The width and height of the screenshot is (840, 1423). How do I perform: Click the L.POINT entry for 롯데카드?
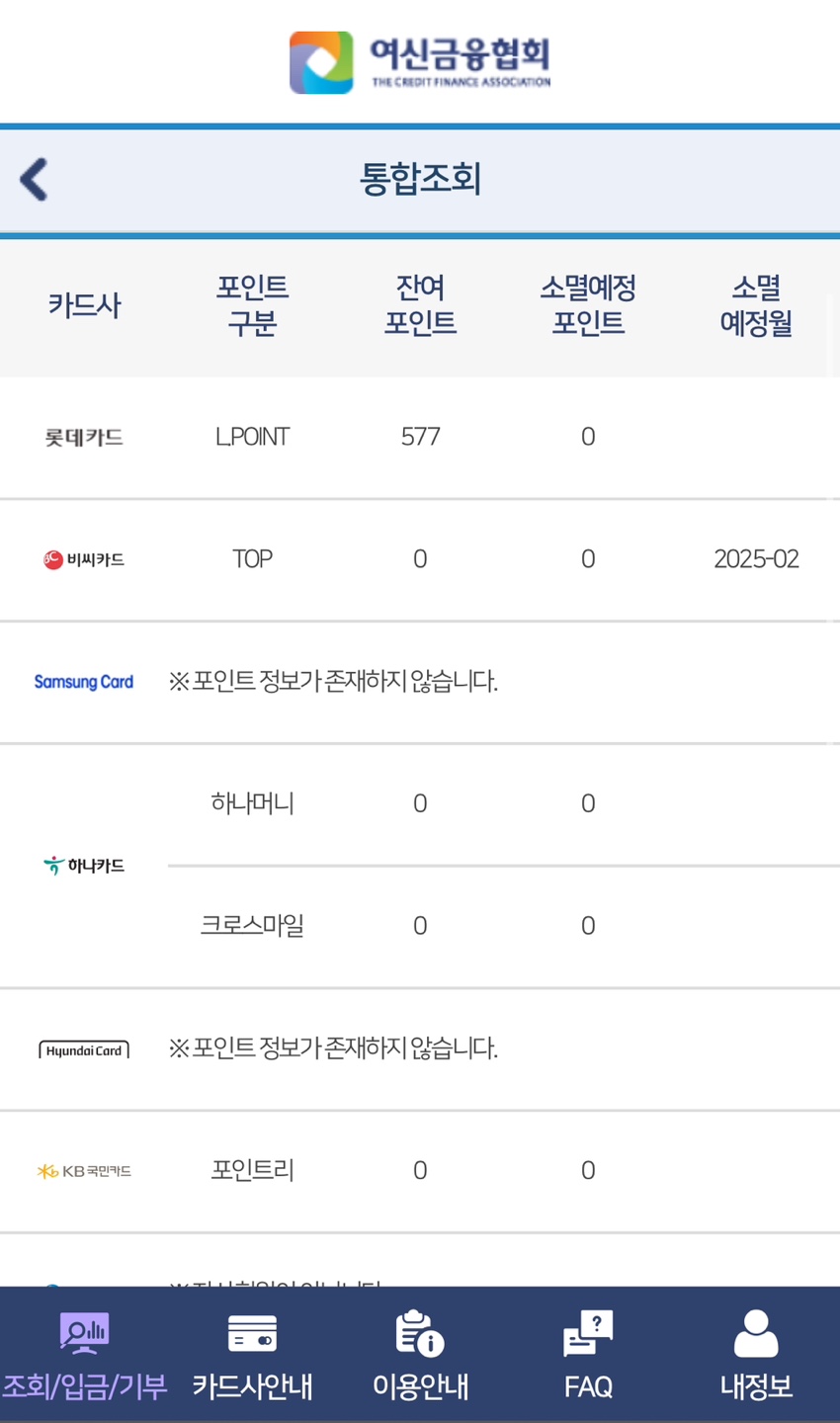tap(252, 436)
